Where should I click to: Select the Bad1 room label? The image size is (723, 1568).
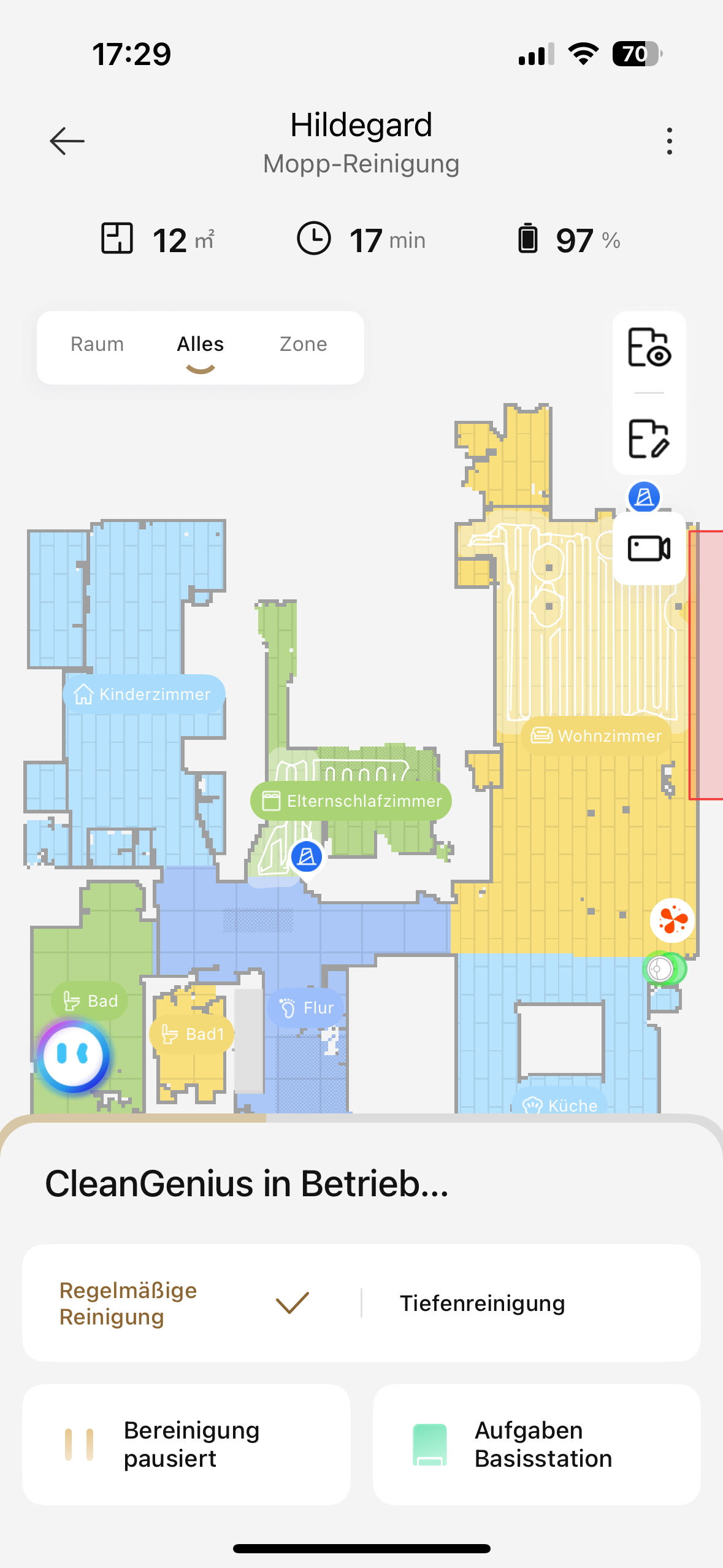point(192,1034)
